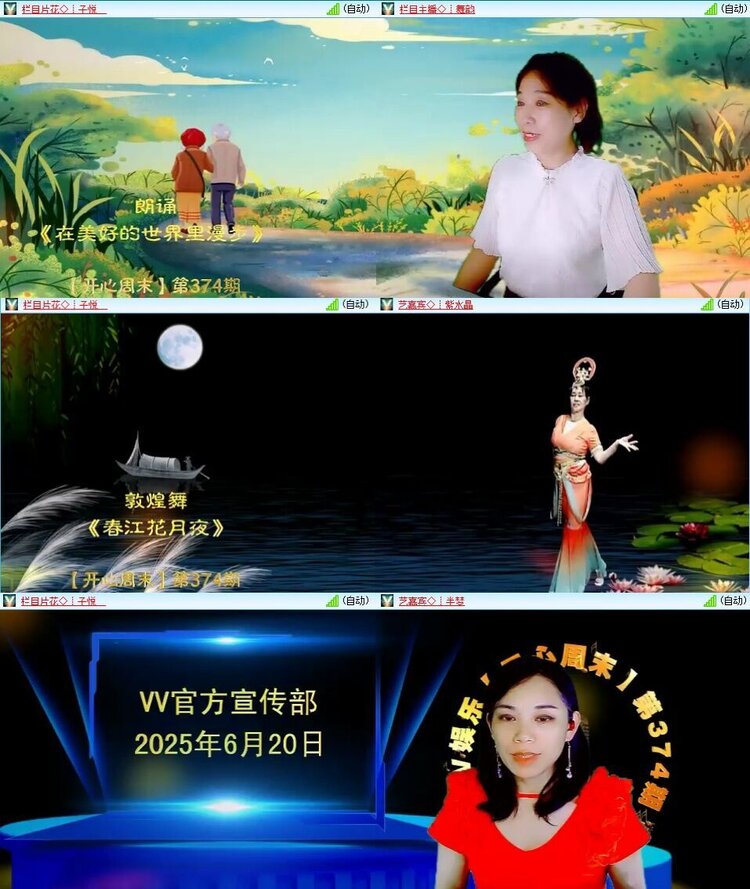750x889 pixels.
Task: Toggle the blue collapse arrow at the top-right corner
Action: pos(746,9)
